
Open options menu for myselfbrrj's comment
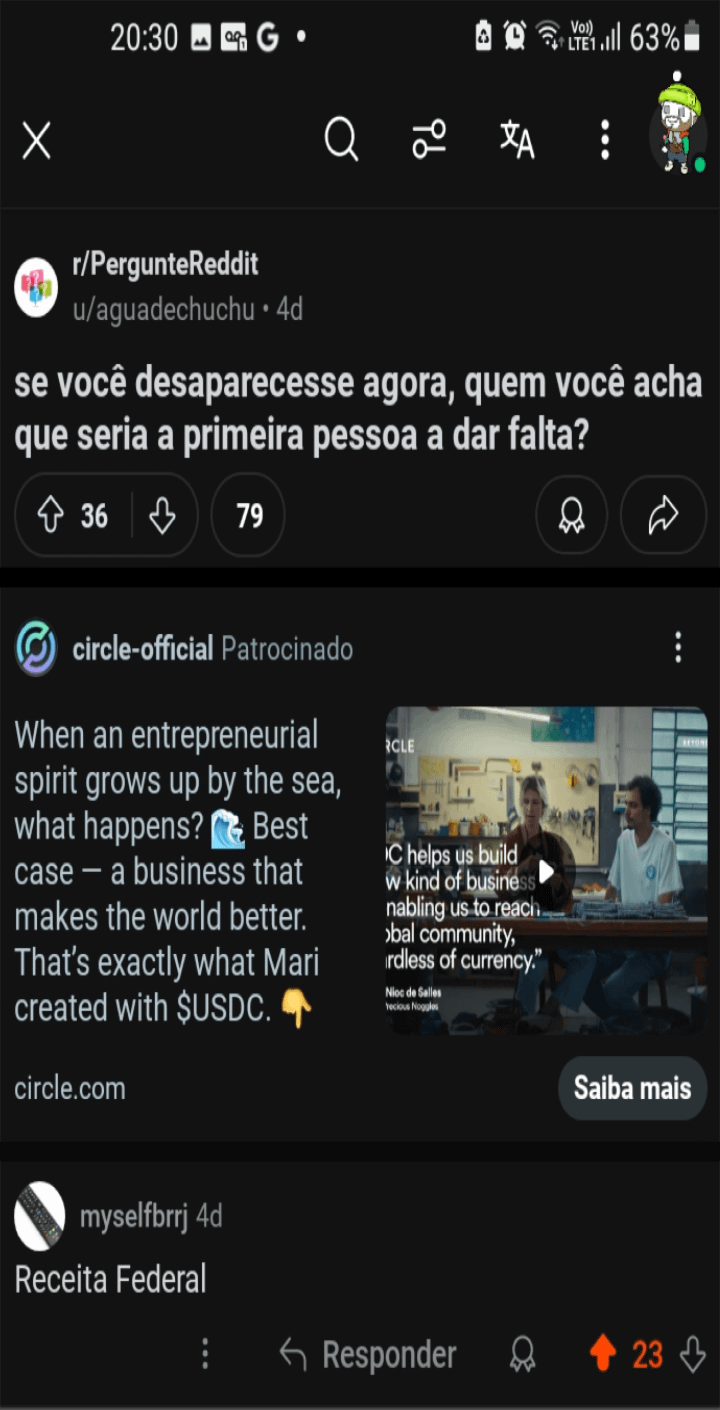click(205, 1354)
